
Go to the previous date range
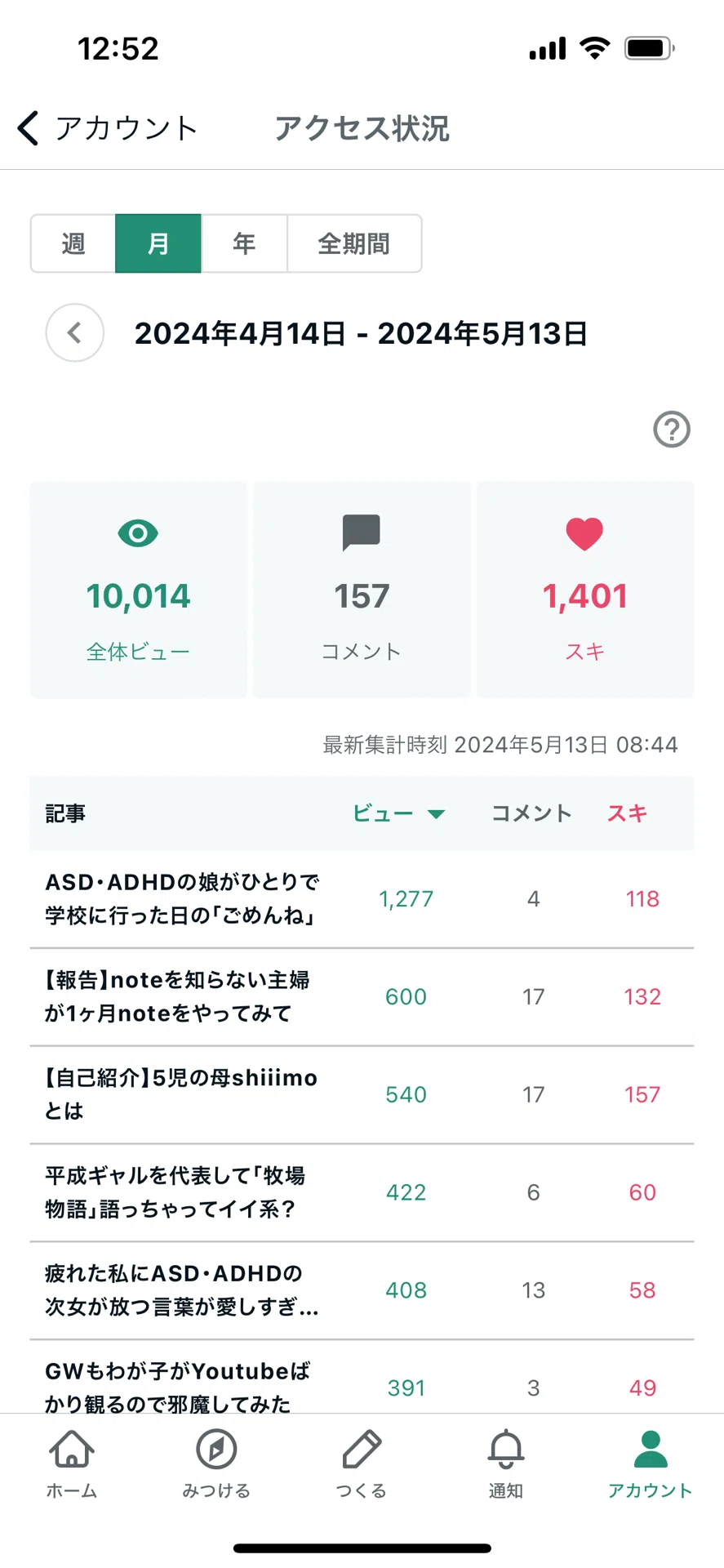[x=75, y=333]
